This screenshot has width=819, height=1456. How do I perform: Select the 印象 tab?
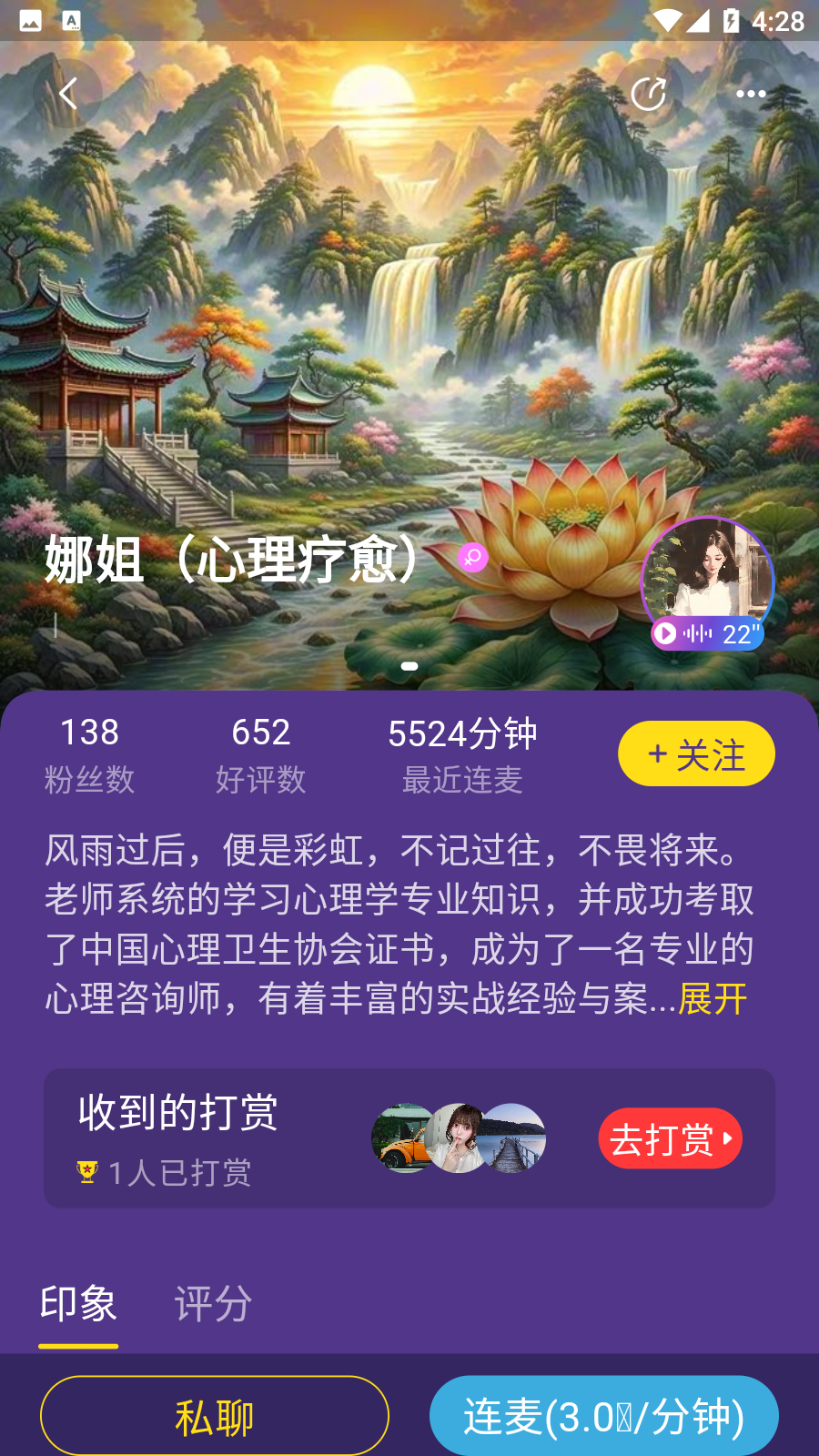[x=78, y=1304]
